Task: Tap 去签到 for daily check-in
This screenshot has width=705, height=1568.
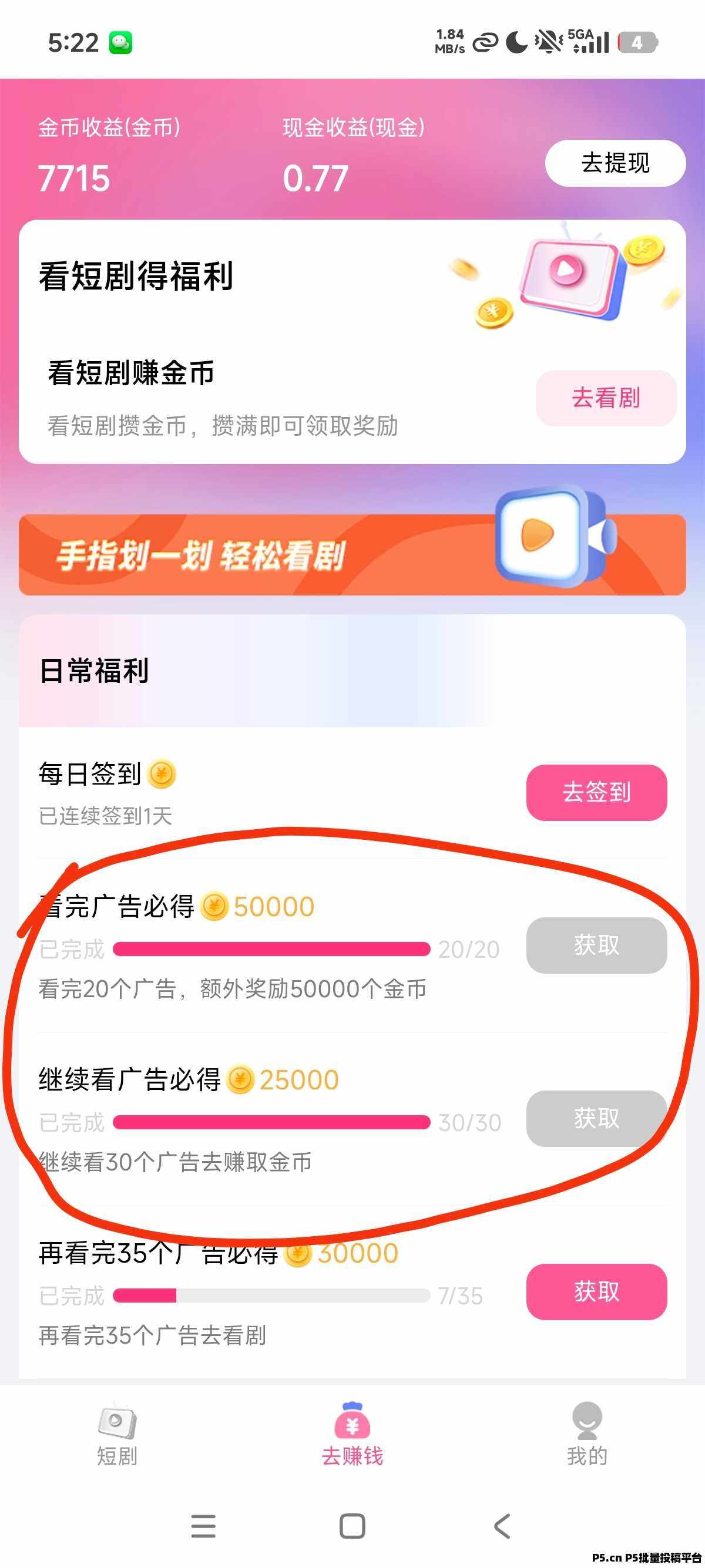Action: pyautogui.click(x=596, y=792)
